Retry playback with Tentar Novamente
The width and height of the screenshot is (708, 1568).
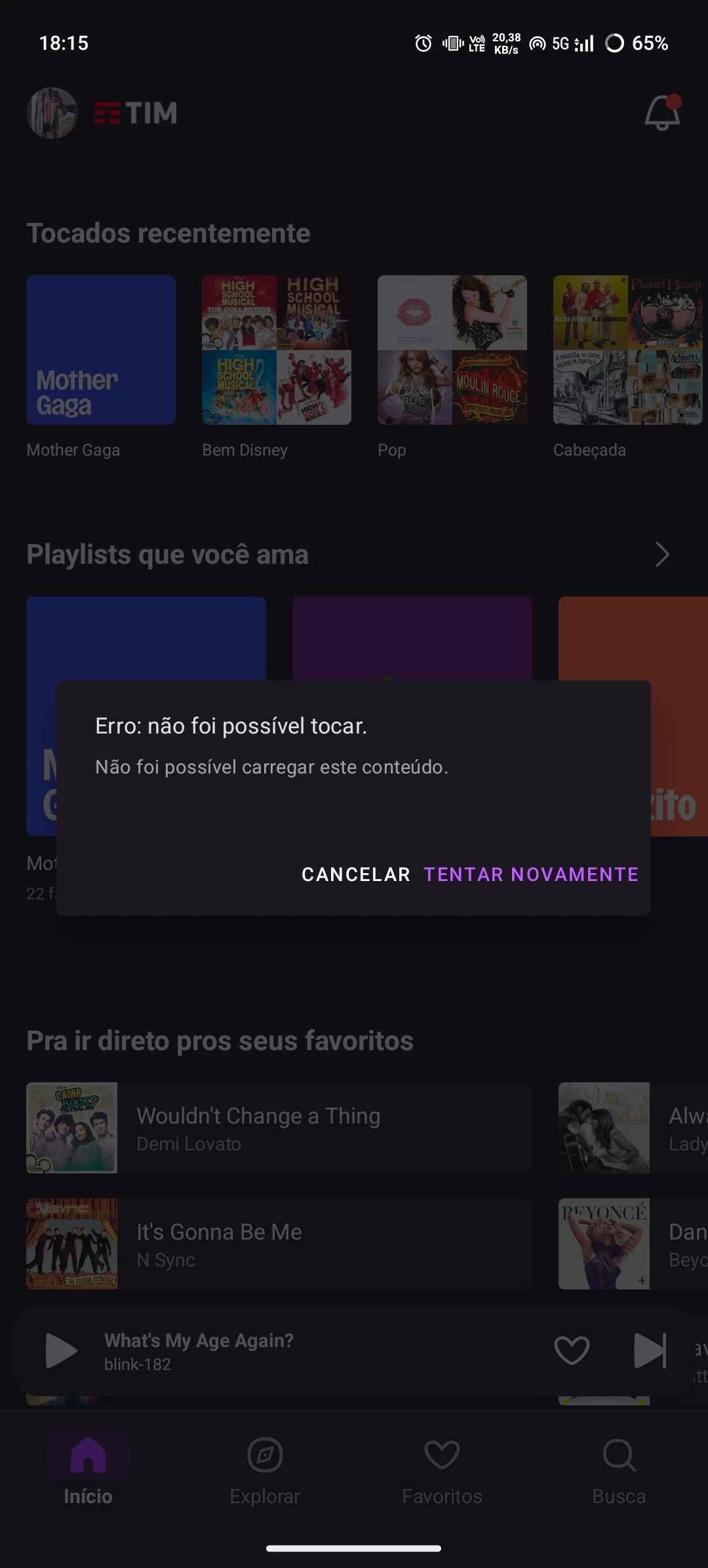coord(530,874)
